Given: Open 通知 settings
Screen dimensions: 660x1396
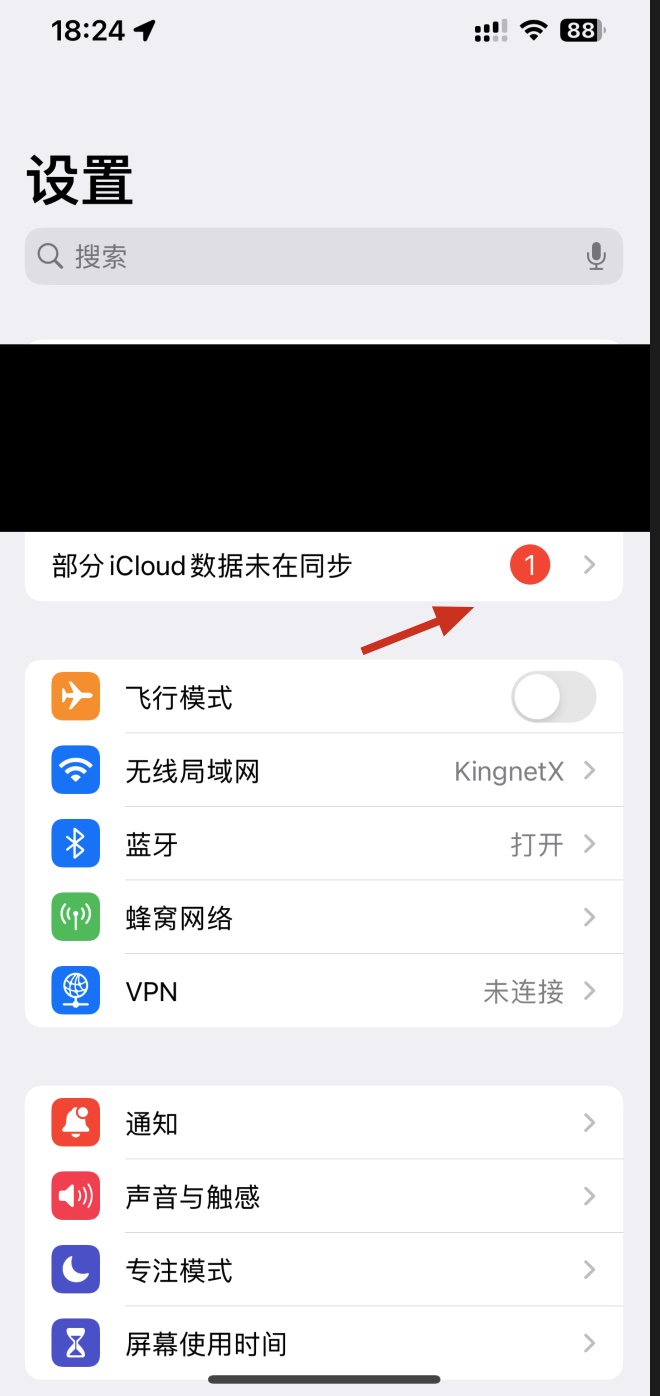Looking at the screenshot, I should coord(323,1123).
